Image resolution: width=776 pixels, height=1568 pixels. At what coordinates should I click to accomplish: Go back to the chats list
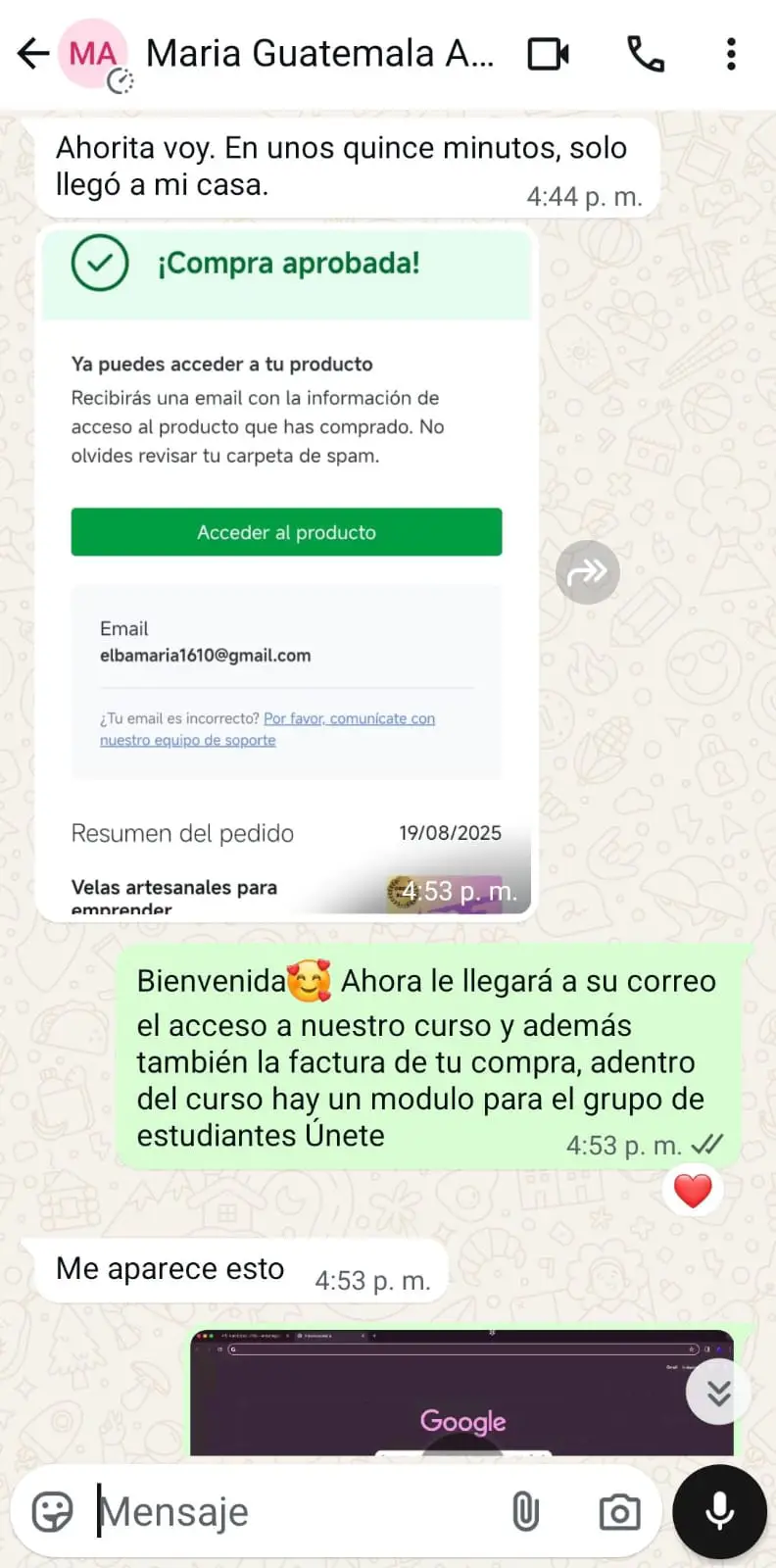pyautogui.click(x=33, y=54)
